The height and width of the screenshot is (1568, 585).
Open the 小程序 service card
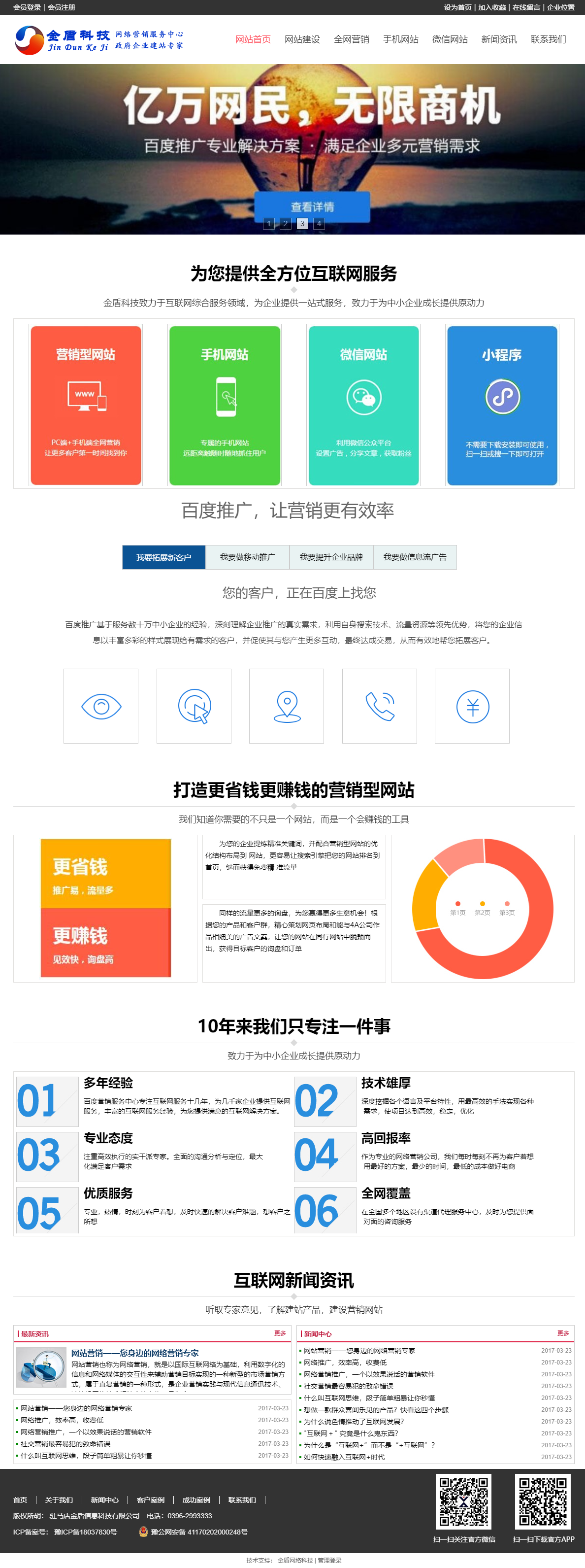tap(502, 405)
